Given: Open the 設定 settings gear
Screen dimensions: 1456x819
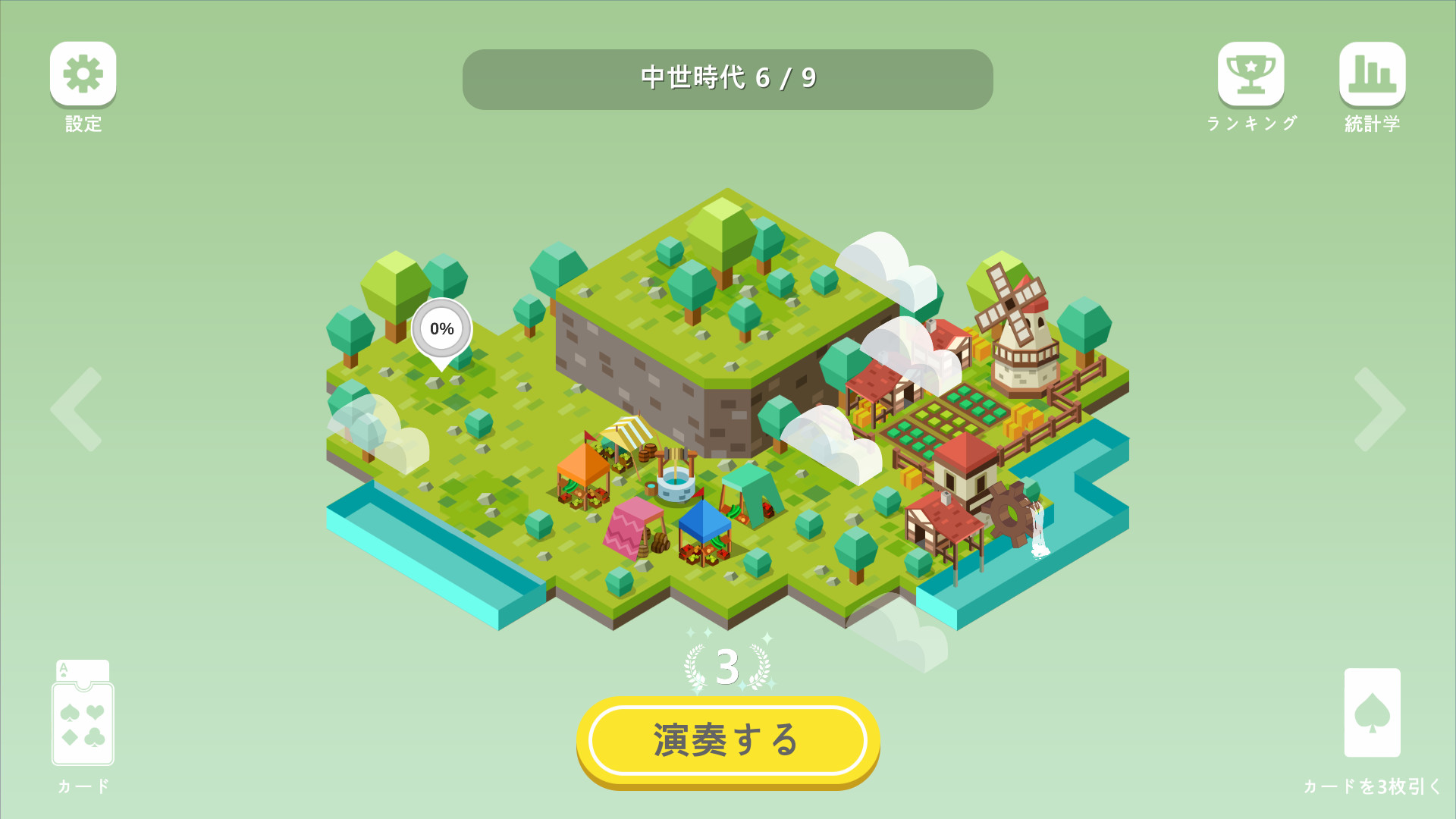Looking at the screenshot, I should click(83, 74).
